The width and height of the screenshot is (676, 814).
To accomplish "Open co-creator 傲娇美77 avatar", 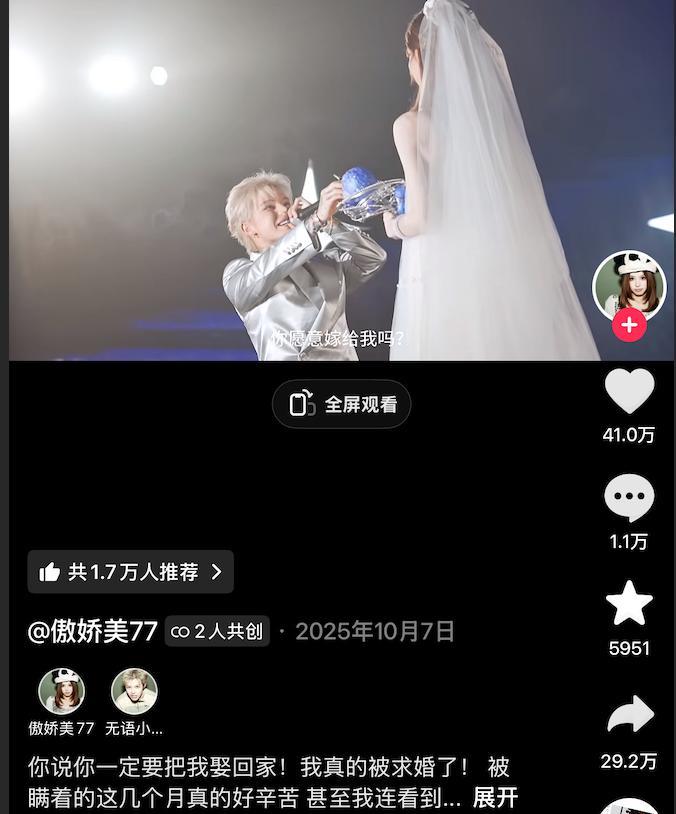I will (61, 692).
